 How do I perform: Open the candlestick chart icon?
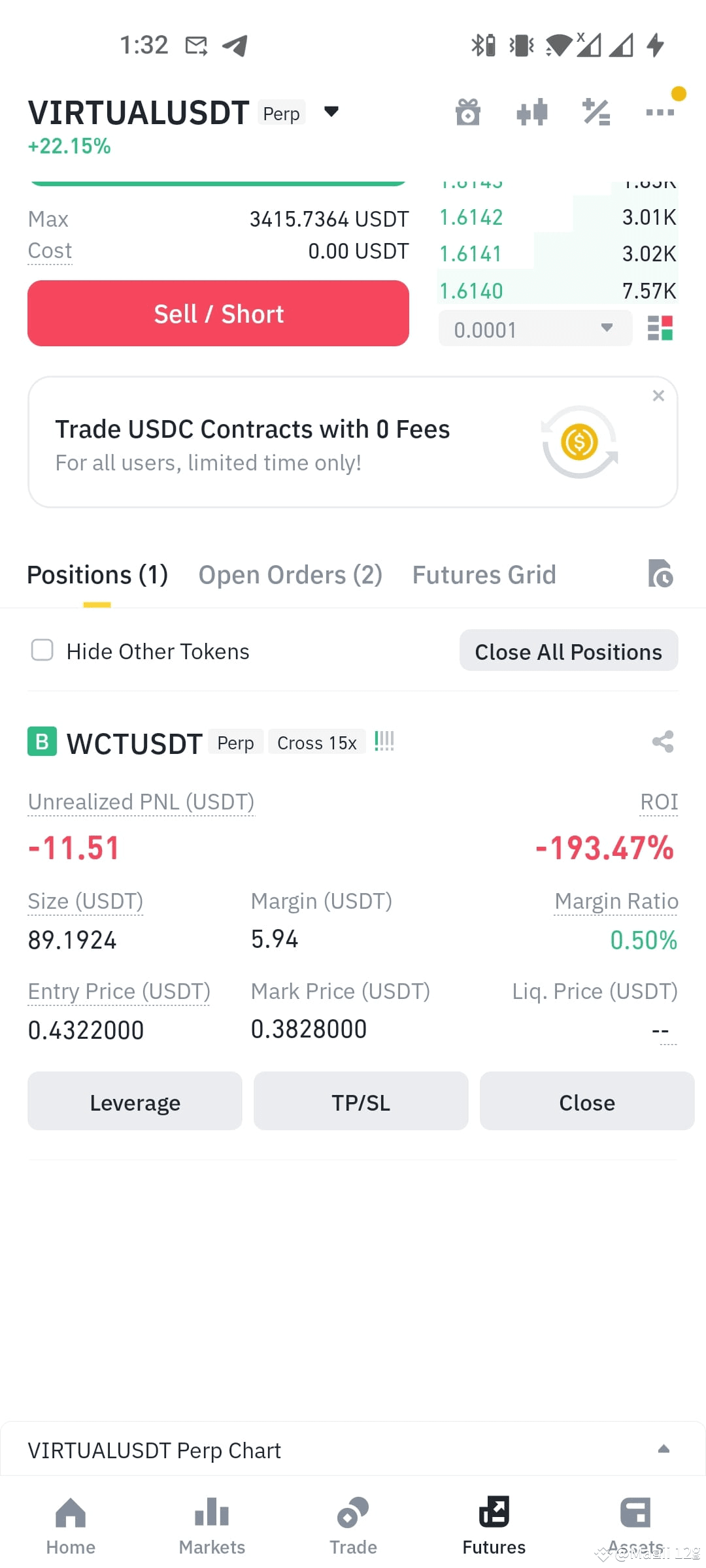pos(531,112)
